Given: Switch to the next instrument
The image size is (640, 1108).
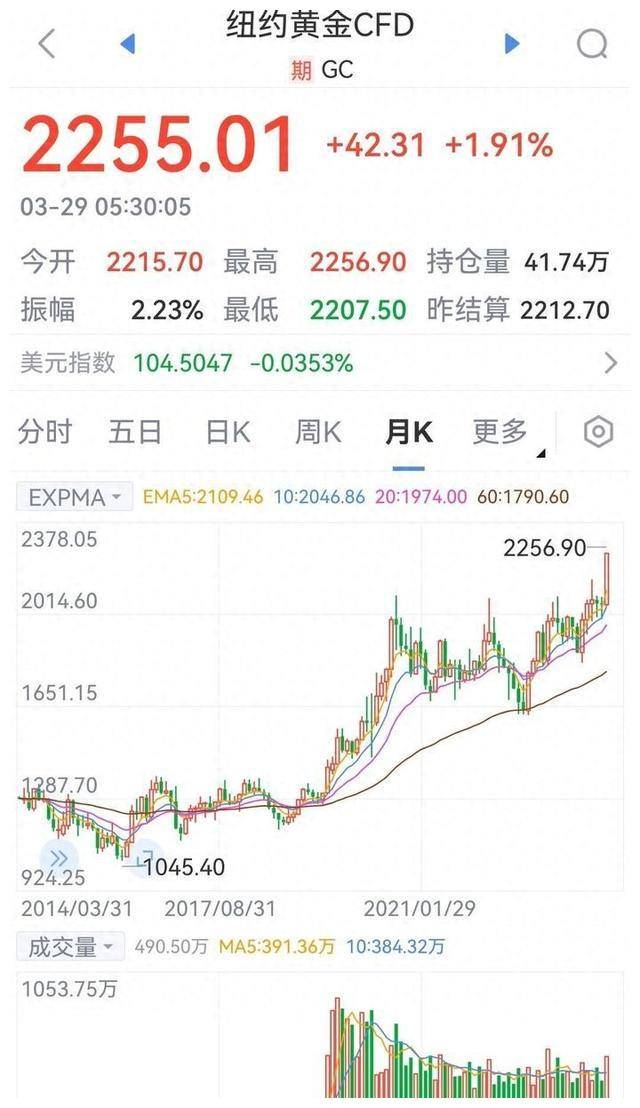Looking at the screenshot, I should pyautogui.click(x=512, y=44).
